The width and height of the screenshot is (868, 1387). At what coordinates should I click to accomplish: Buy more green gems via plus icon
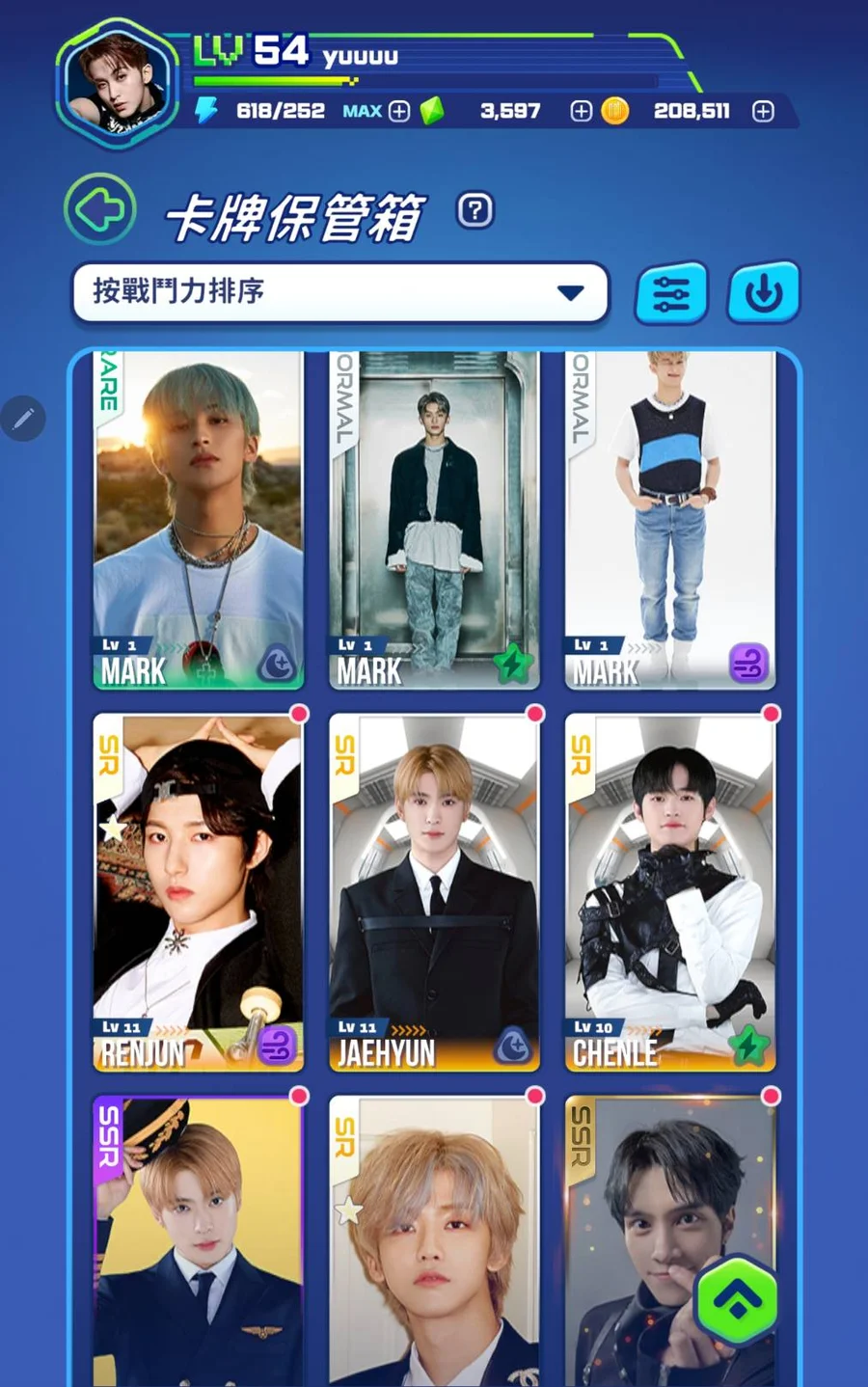(x=581, y=111)
